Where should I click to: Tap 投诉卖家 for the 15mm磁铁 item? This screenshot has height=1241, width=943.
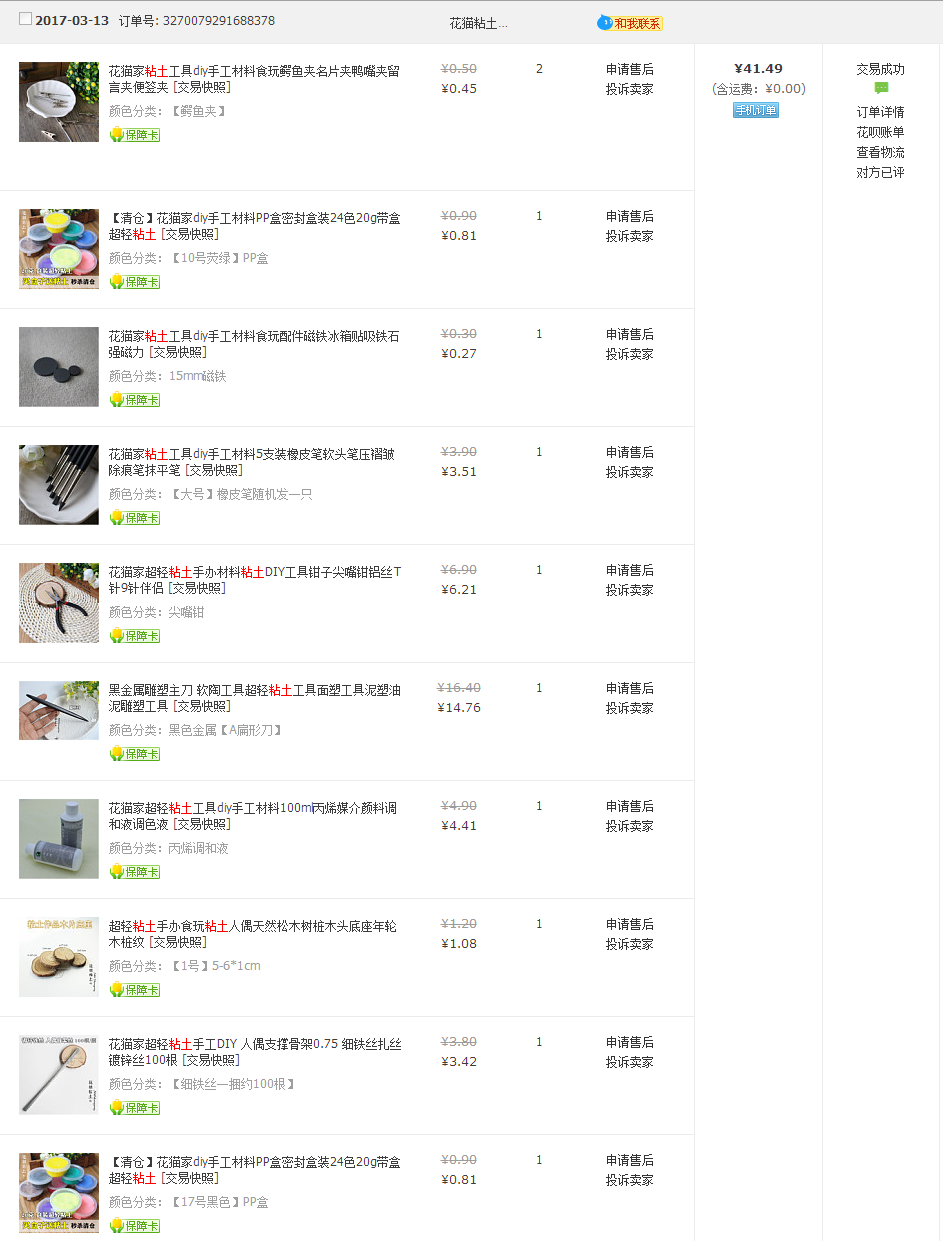[629, 354]
